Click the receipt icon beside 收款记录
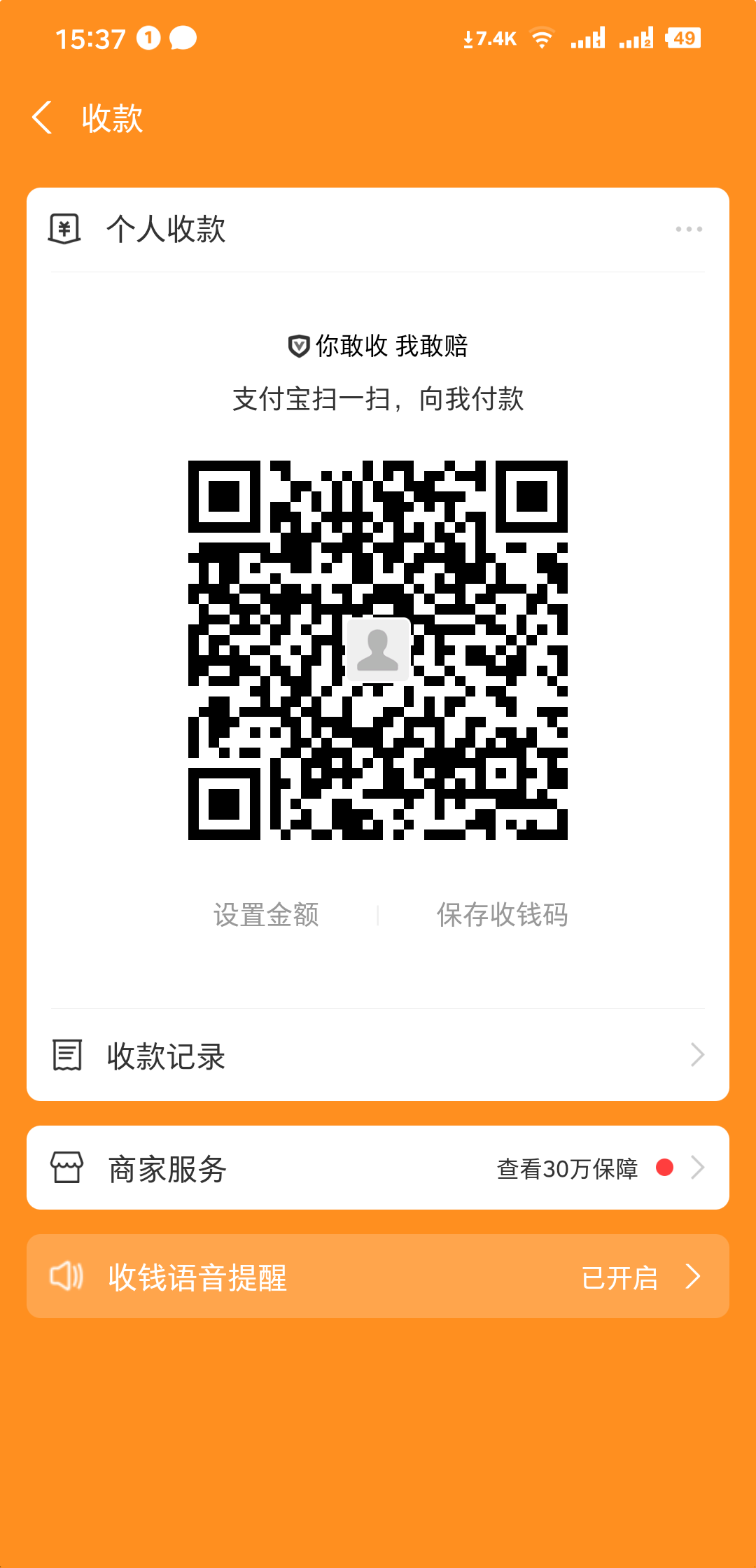756x1568 pixels. coord(65,1055)
